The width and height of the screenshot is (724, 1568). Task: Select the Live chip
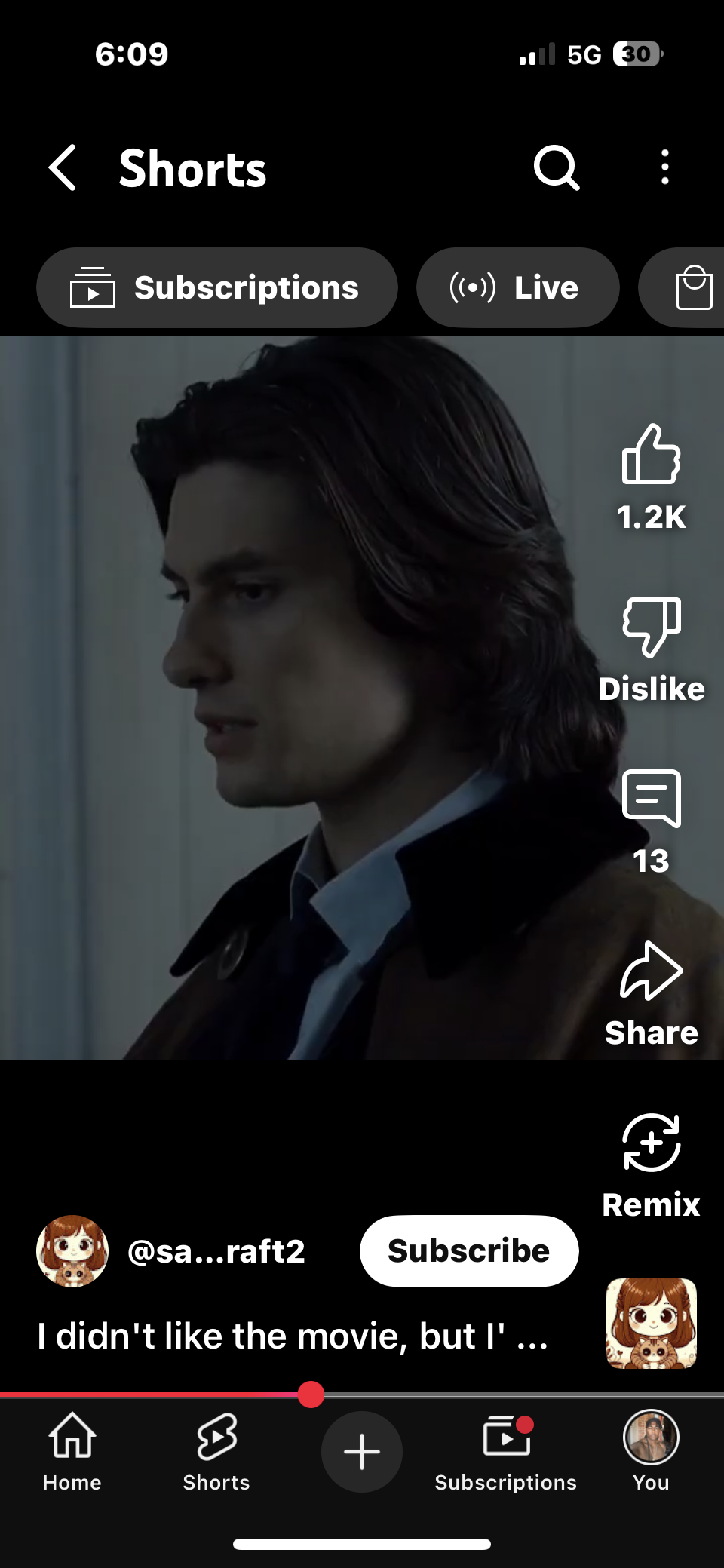pyautogui.click(x=517, y=287)
